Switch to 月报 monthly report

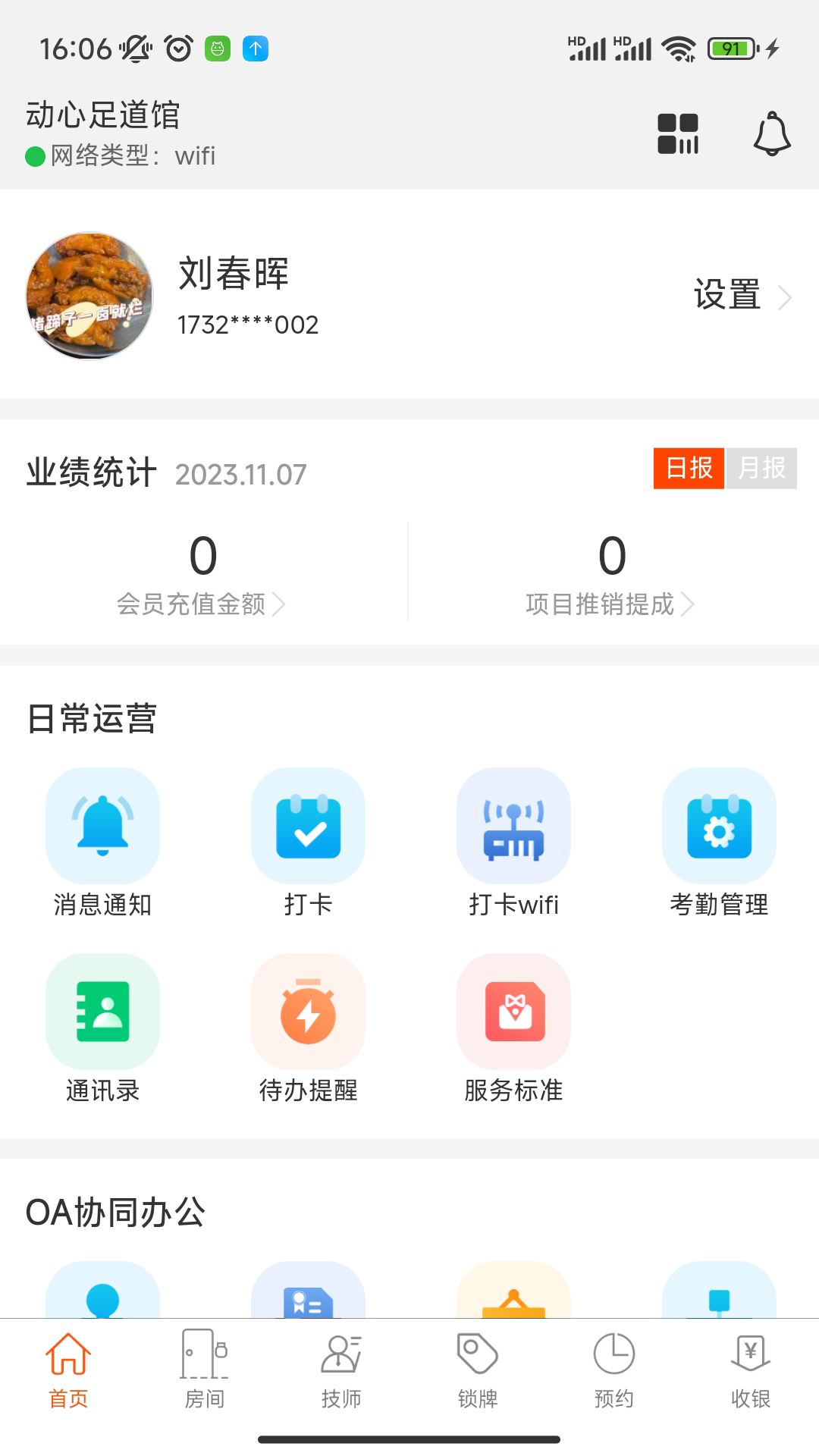(761, 468)
